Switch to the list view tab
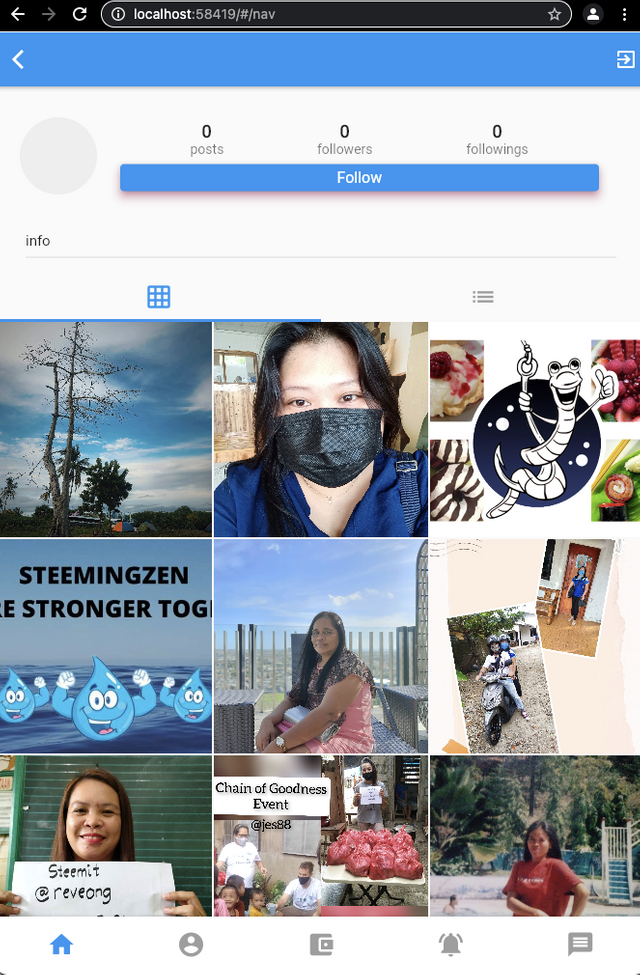This screenshot has width=640, height=975. 483,297
